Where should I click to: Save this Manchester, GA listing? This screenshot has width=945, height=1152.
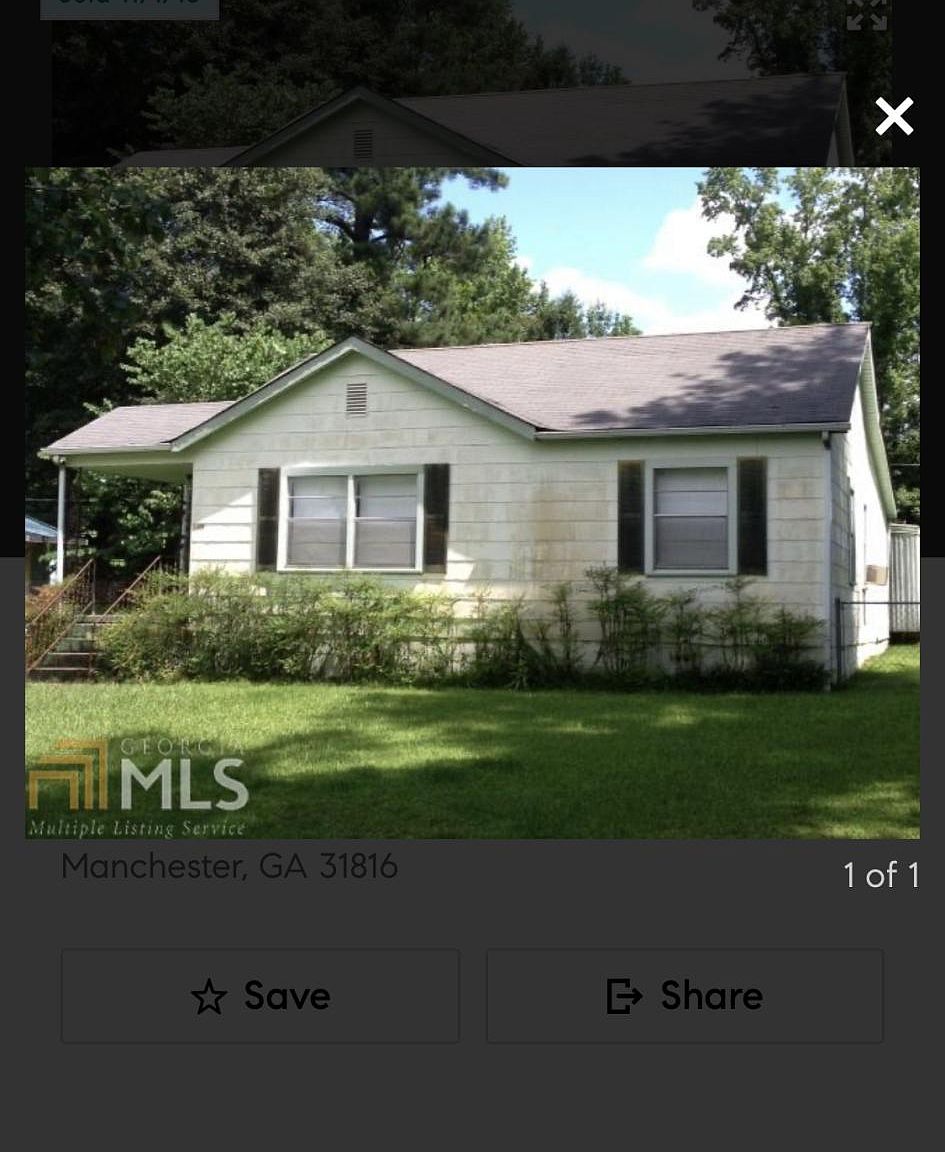tap(260, 996)
